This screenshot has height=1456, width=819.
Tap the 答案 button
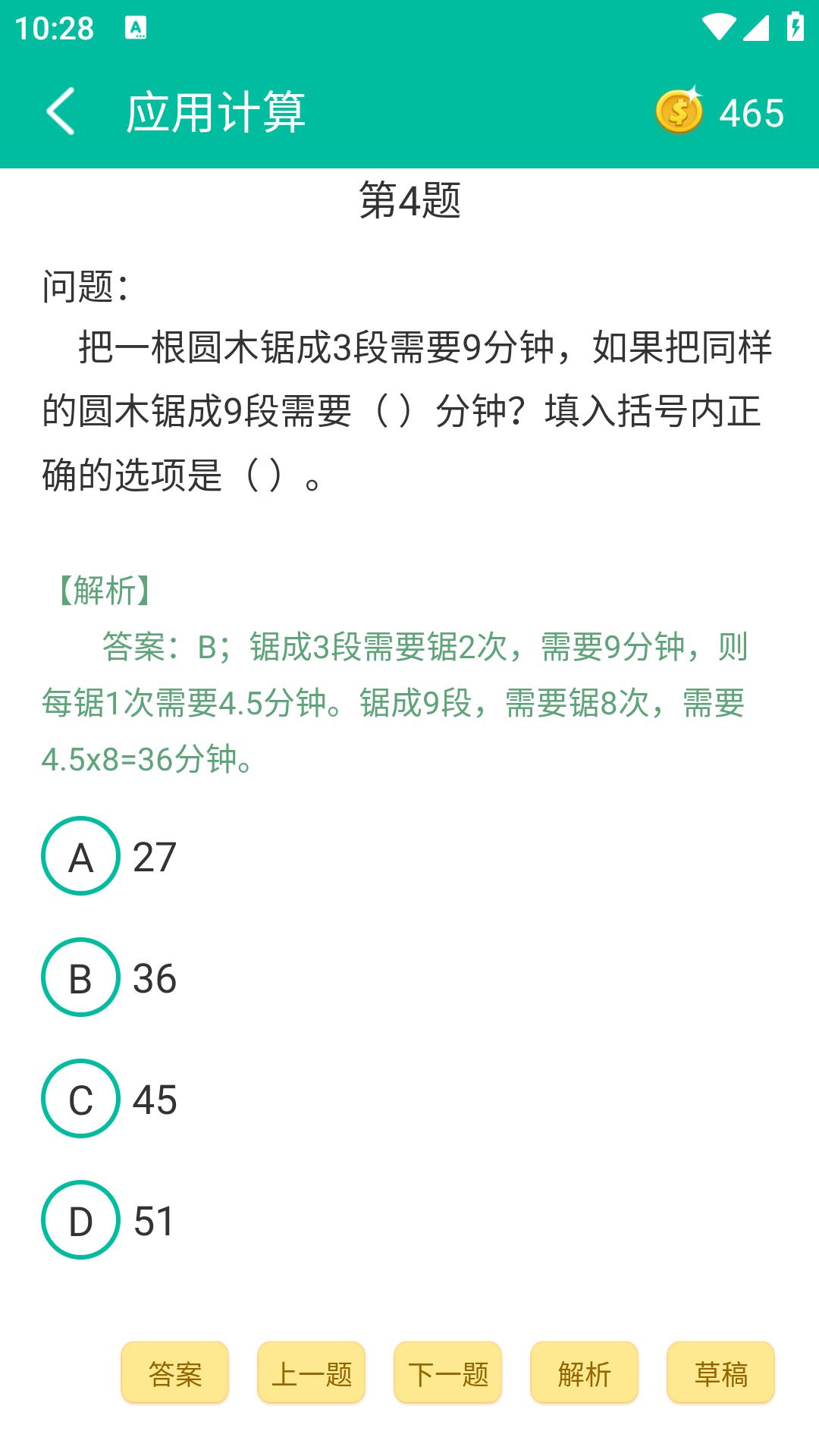[174, 1372]
